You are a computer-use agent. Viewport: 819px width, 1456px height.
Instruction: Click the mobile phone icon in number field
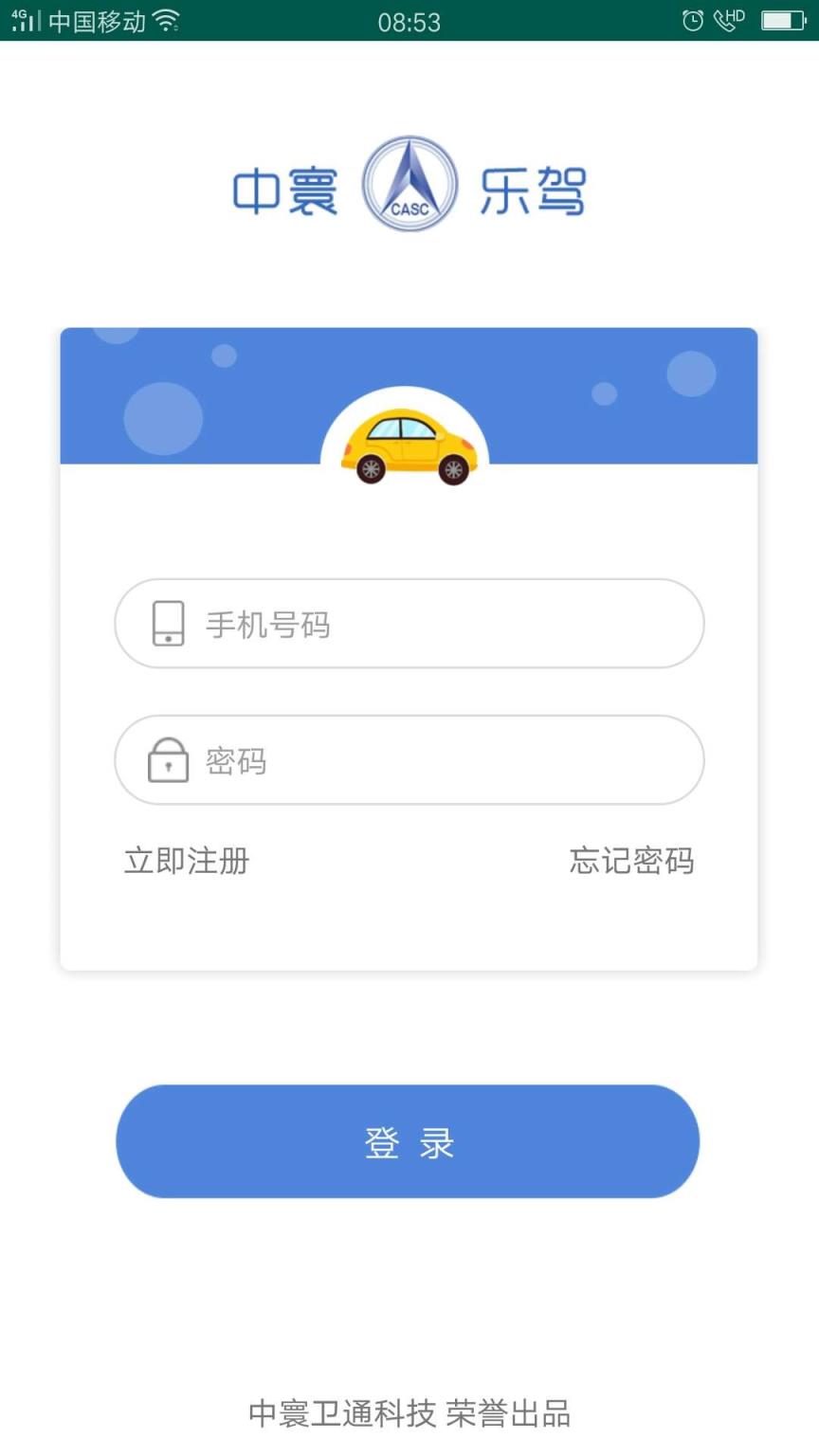(x=168, y=623)
